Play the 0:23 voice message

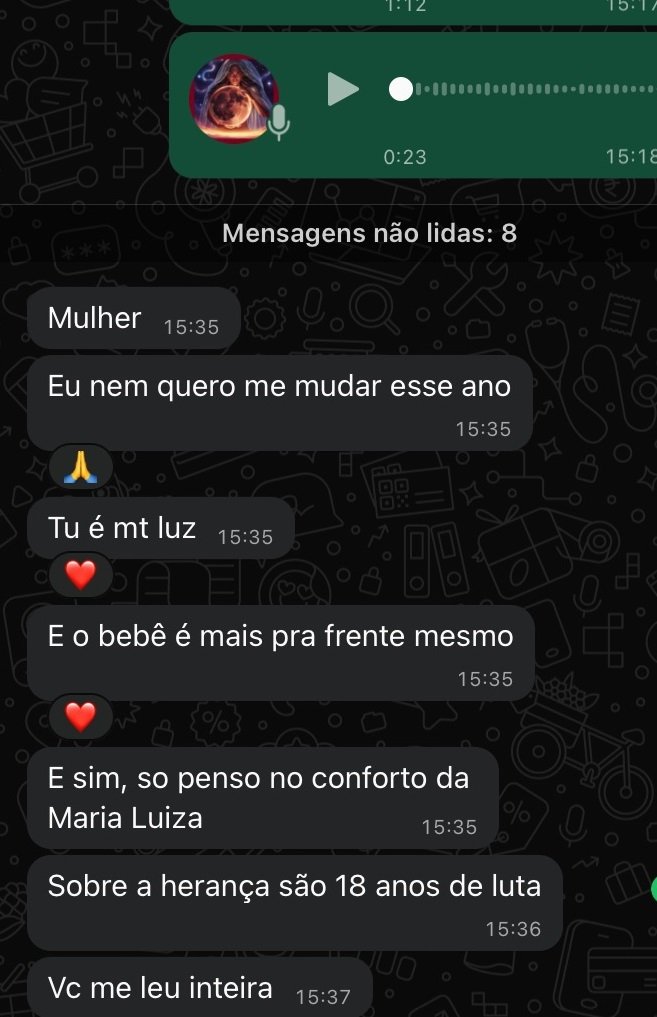coord(342,89)
